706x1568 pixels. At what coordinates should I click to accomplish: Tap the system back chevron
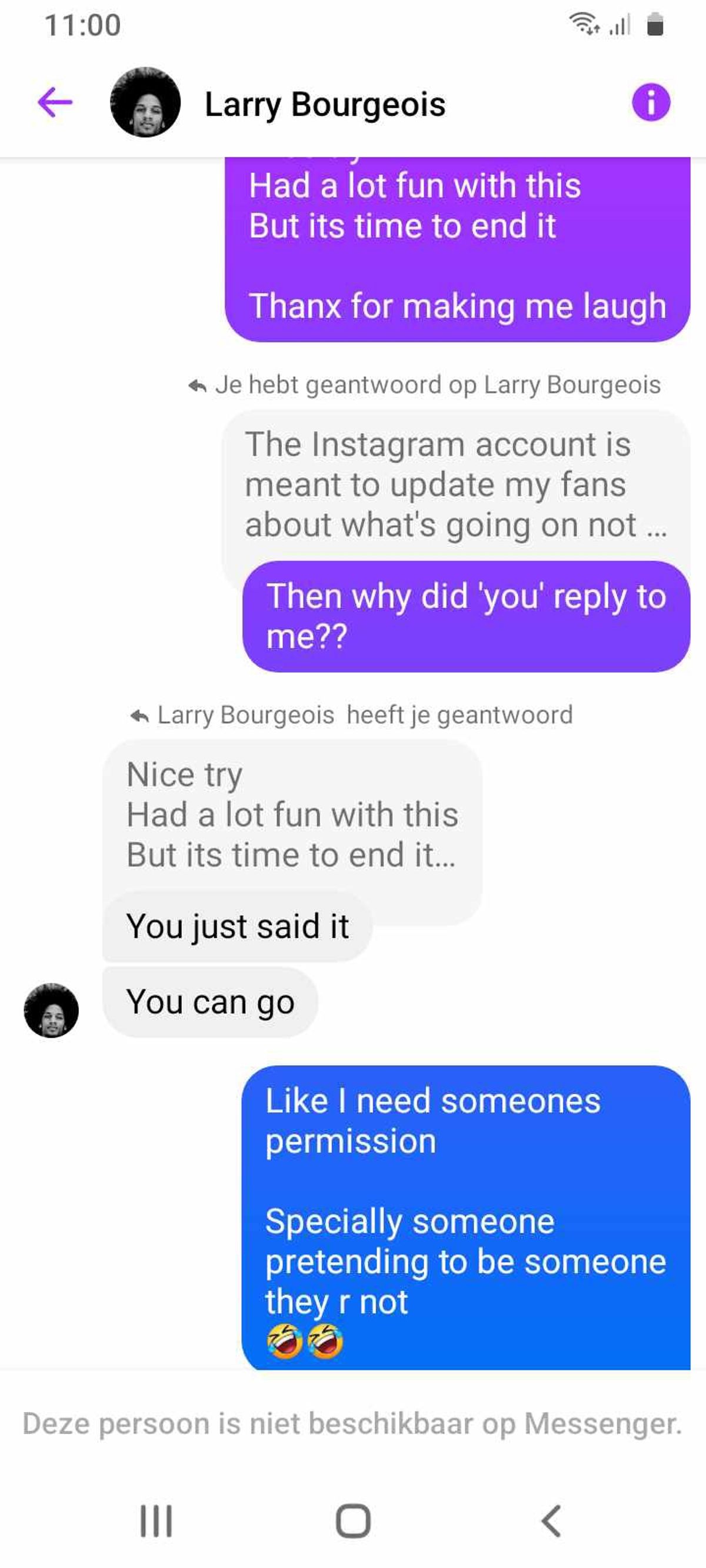click(551, 1520)
